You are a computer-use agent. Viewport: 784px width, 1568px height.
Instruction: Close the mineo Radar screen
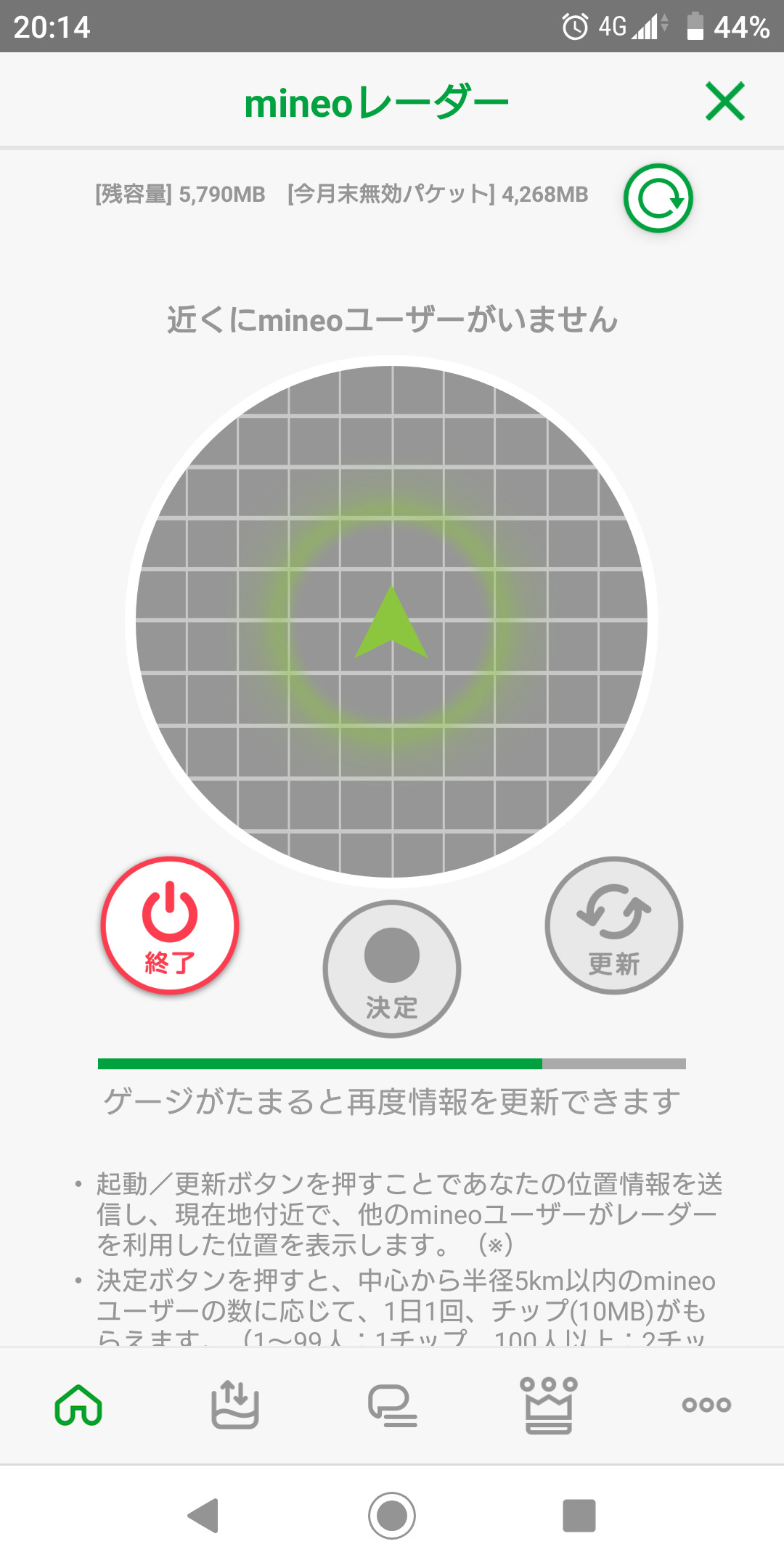tap(724, 102)
